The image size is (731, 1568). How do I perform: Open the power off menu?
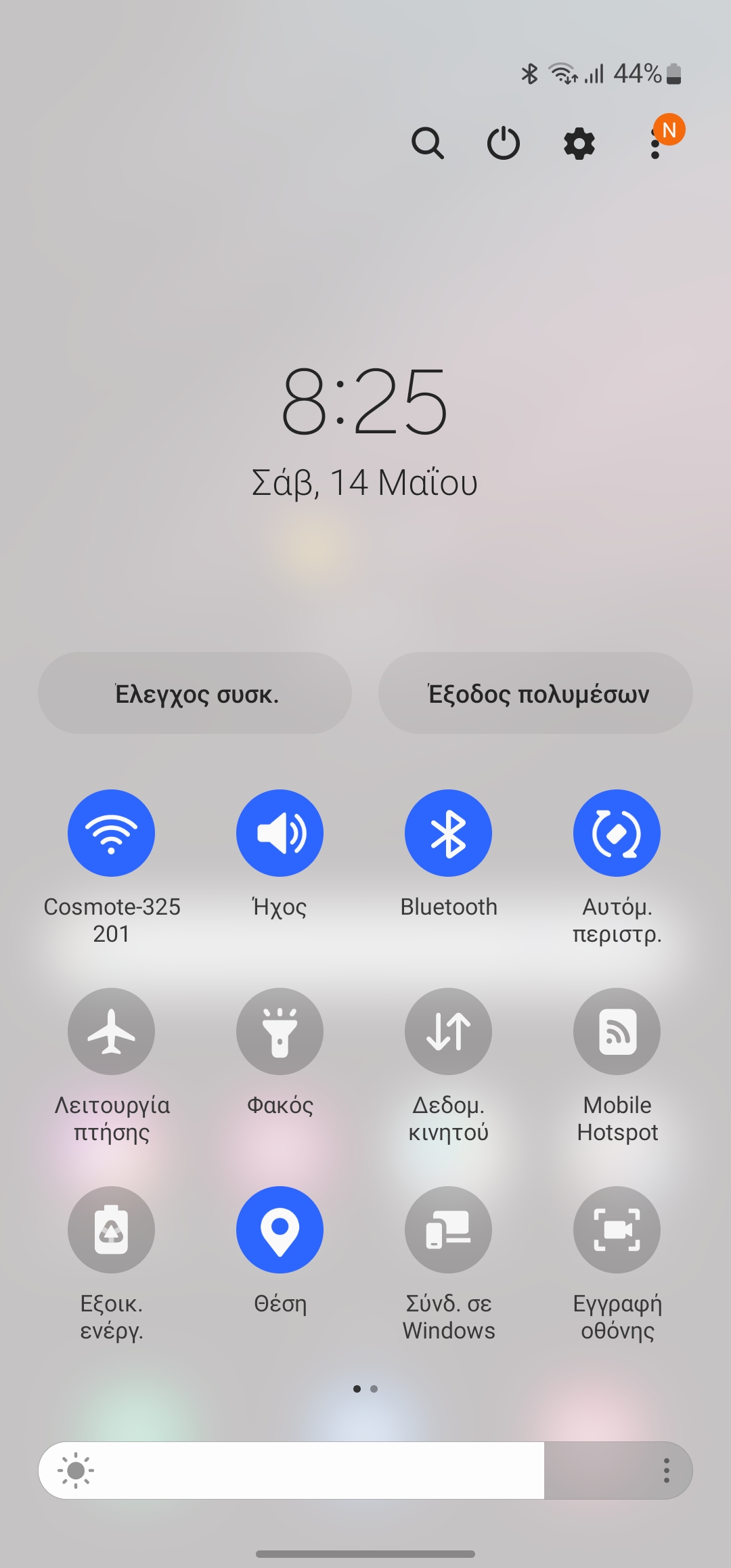coord(504,143)
